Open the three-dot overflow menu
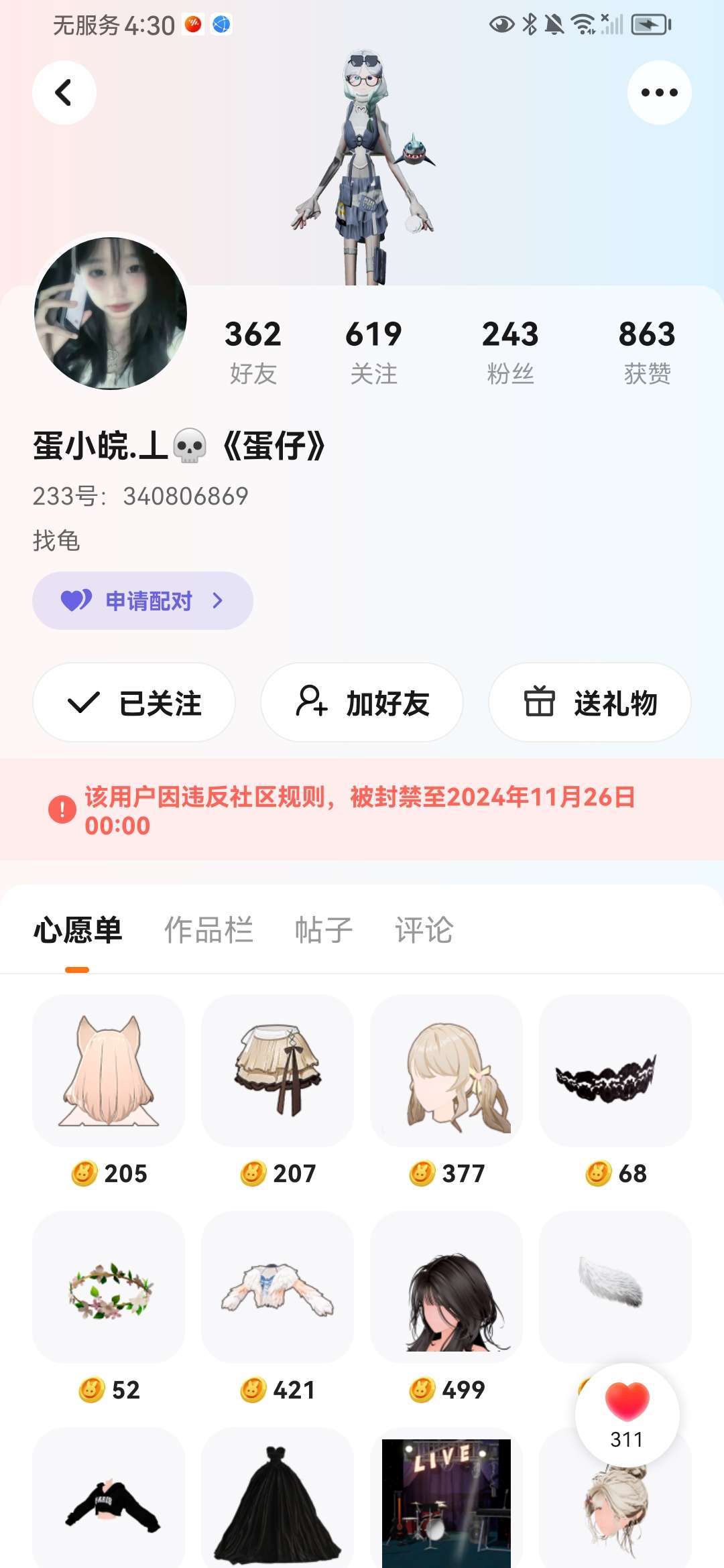724x1568 pixels. 659,92
